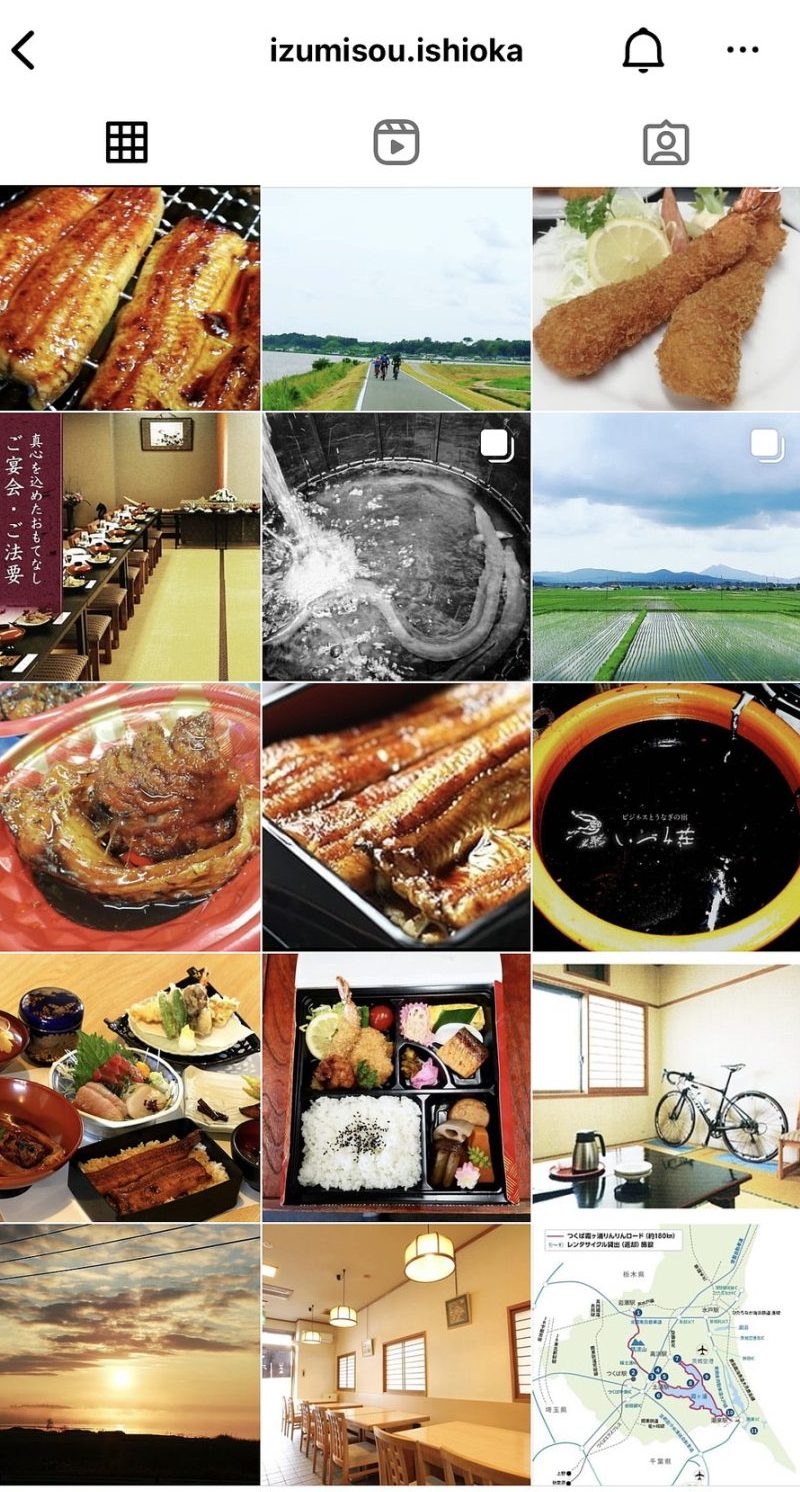The height and width of the screenshot is (1492, 800).
Task: Open the cyclists on riverside path post
Action: [x=396, y=298]
